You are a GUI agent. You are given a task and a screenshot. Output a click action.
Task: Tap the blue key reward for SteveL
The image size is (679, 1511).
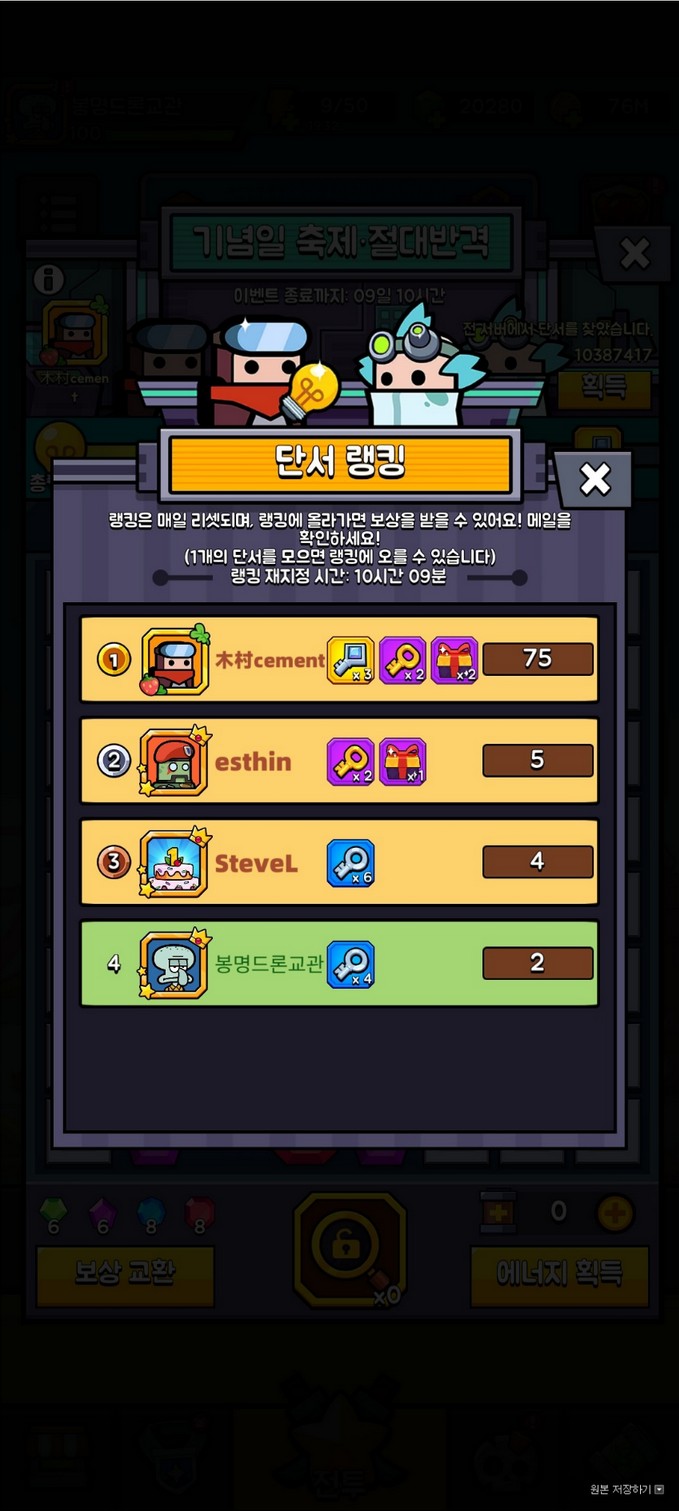(x=351, y=863)
